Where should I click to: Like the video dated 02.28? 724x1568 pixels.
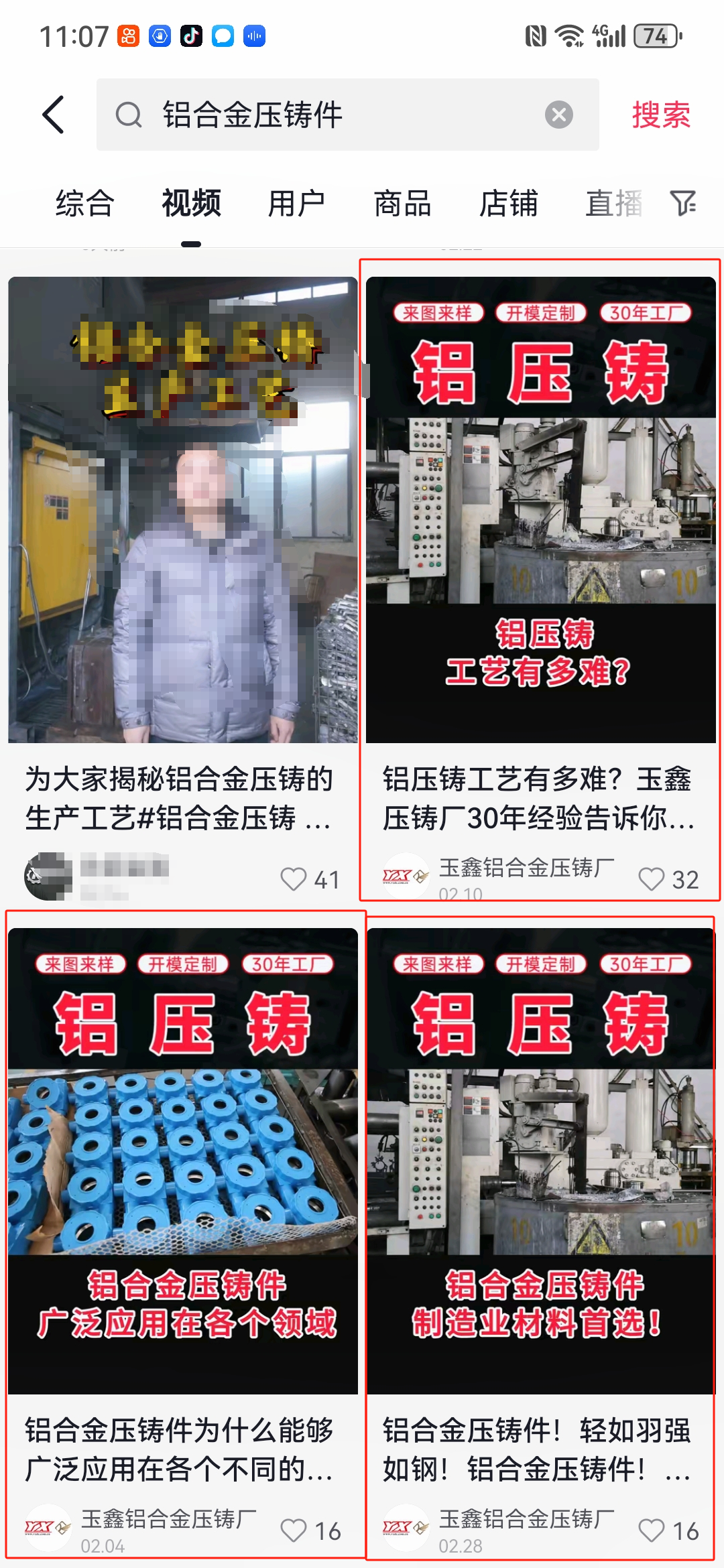[651, 1530]
